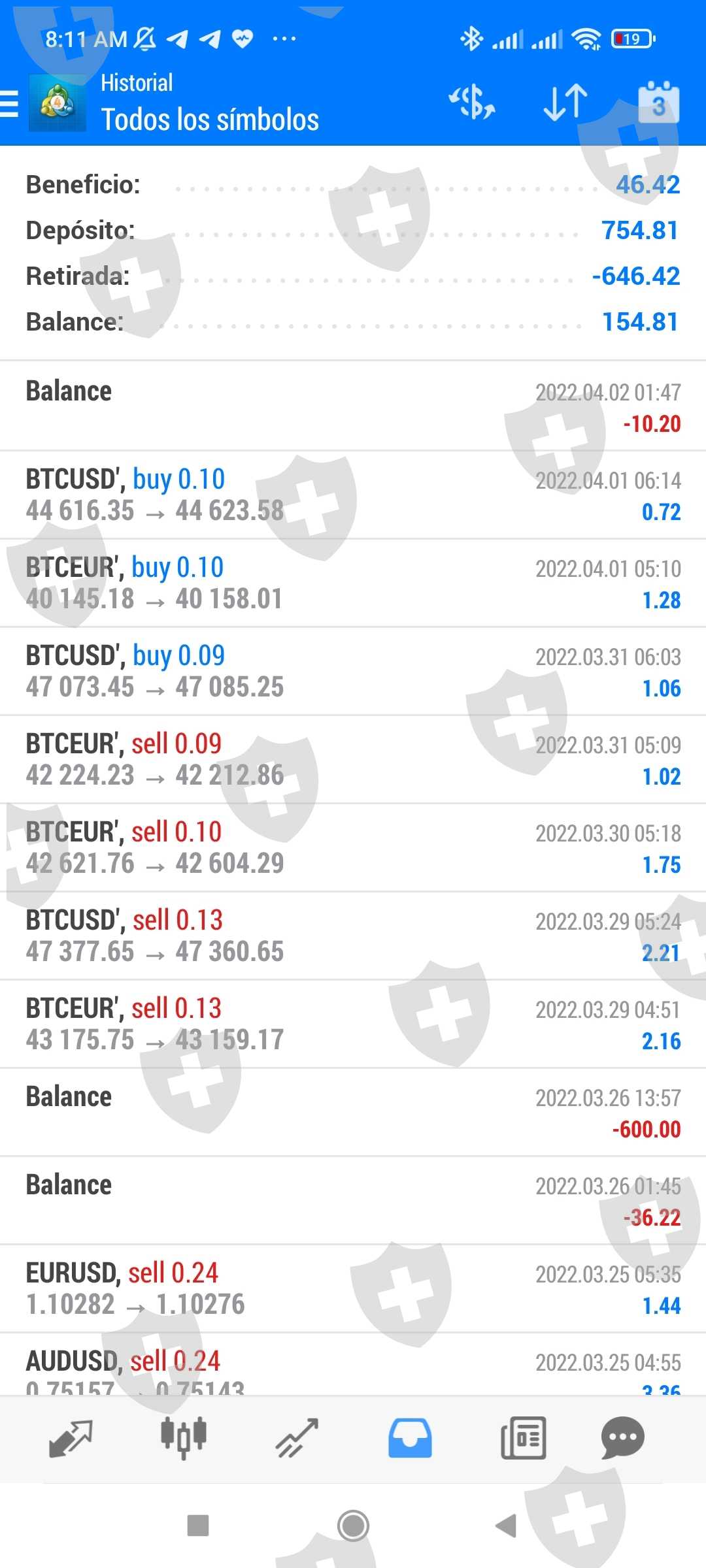Open BTCEUR buy 0.10 trade details
706x1568 pixels.
tap(353, 583)
